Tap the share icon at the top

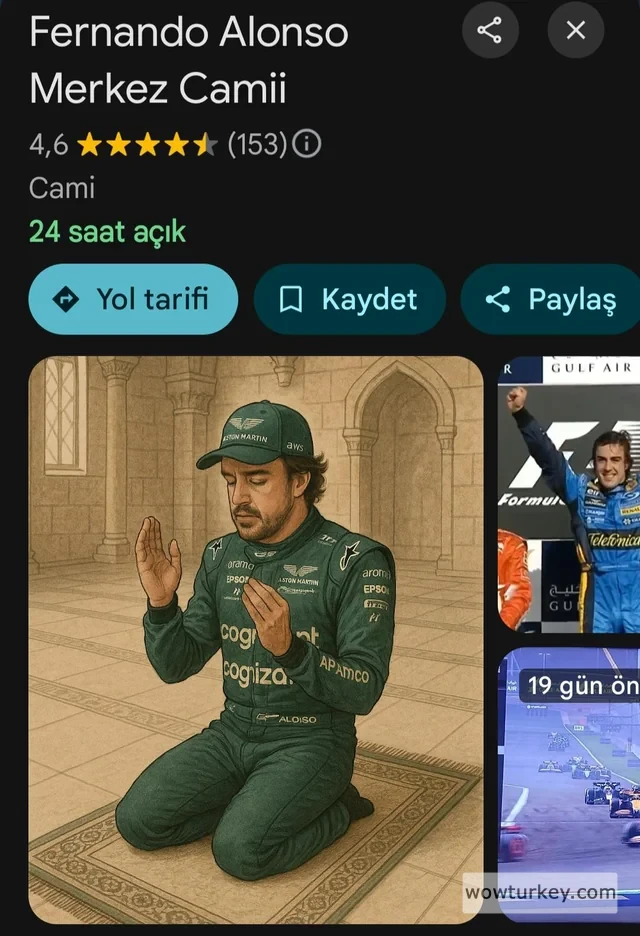tap(489, 30)
